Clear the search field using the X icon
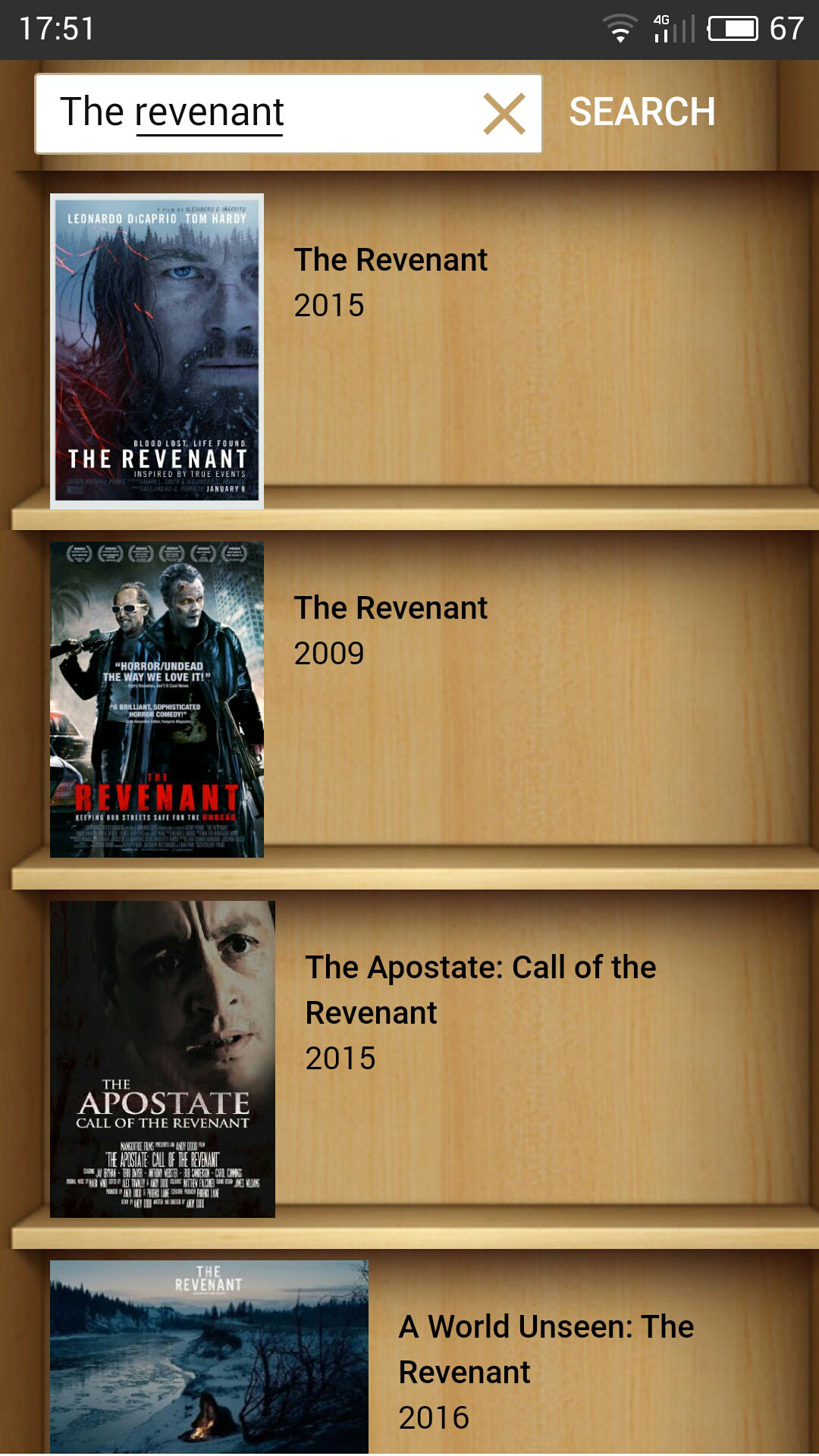Screen dimensions: 819x1456 pos(504,114)
